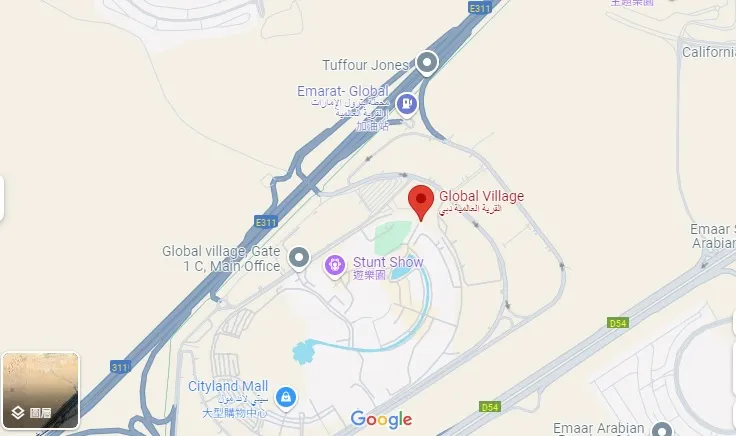The width and height of the screenshot is (736, 436).
Task: Select the Emarat- Global gas station marker
Action: (x=407, y=102)
